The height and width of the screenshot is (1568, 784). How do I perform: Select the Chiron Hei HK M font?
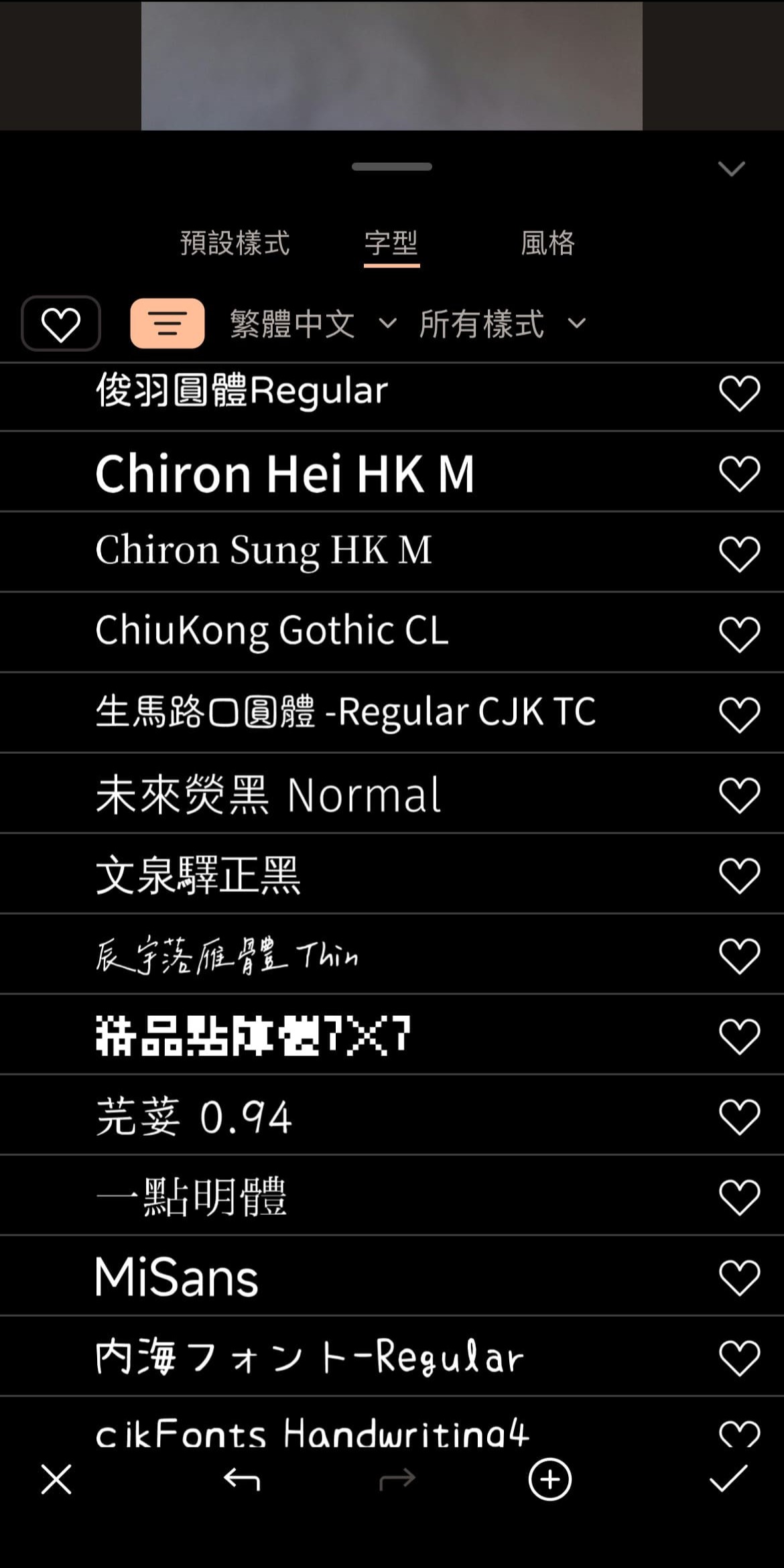285,474
